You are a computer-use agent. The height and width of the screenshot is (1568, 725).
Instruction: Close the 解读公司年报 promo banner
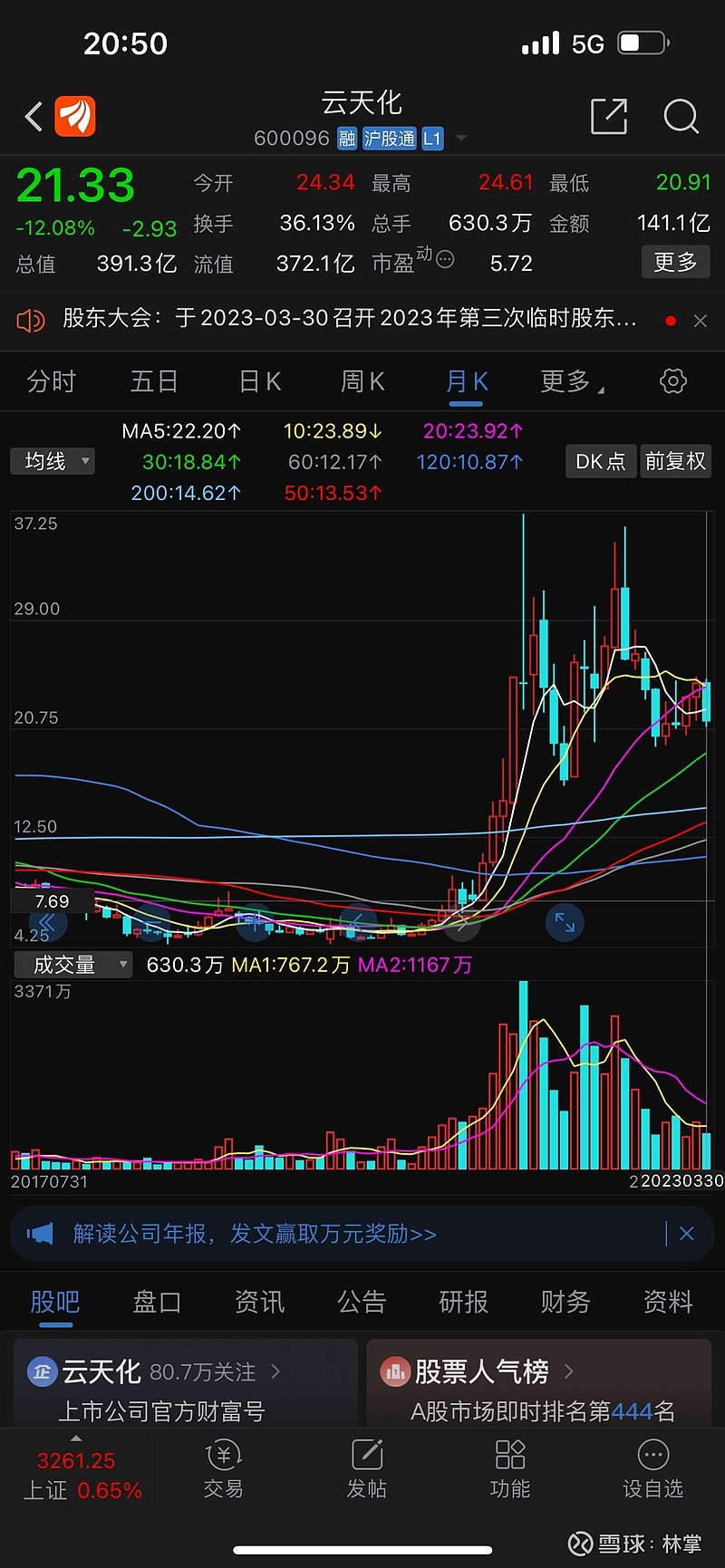tap(686, 1234)
